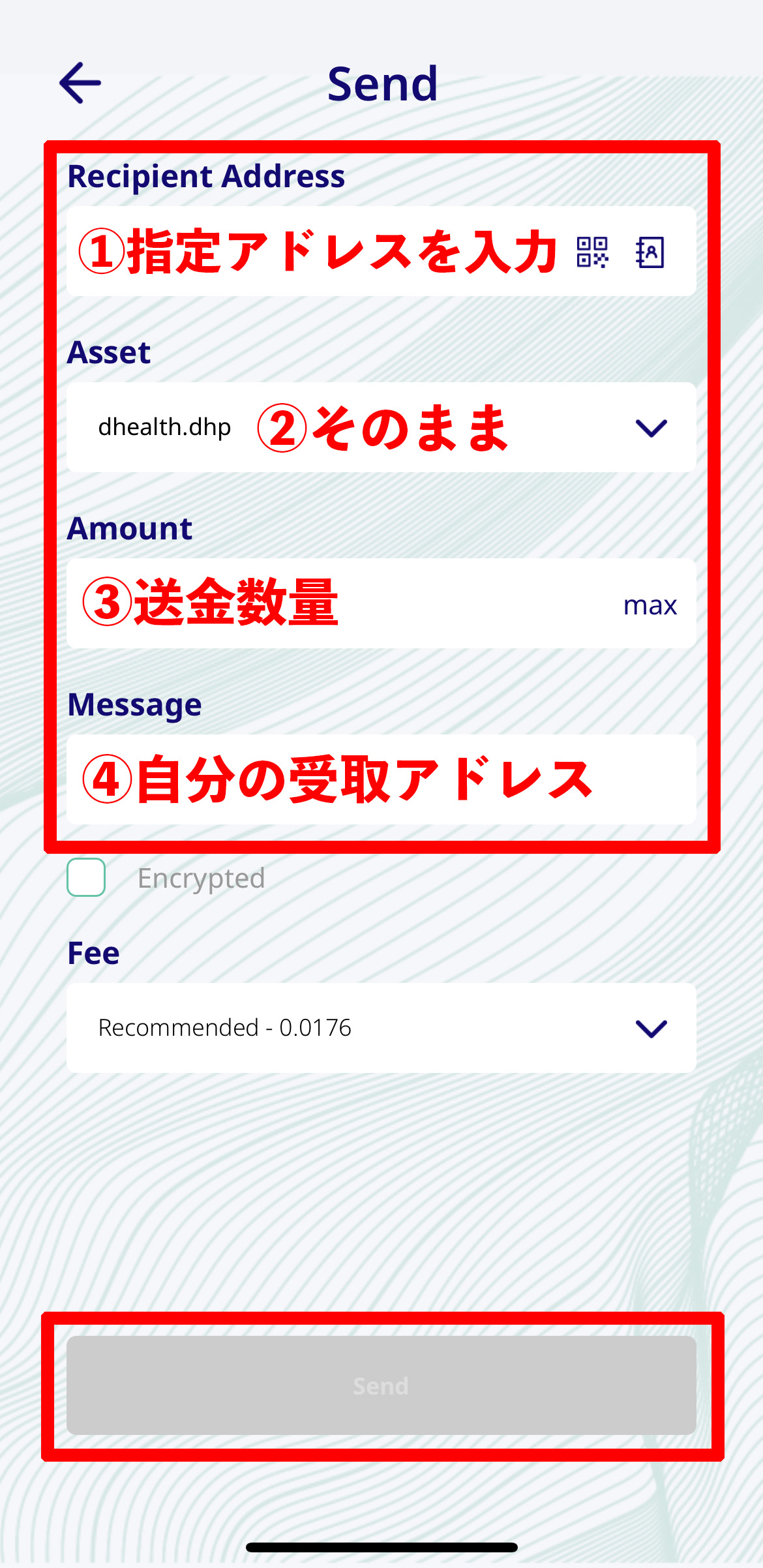Go back with the arrow icon
Image resolution: width=763 pixels, height=1568 pixels.
(80, 83)
